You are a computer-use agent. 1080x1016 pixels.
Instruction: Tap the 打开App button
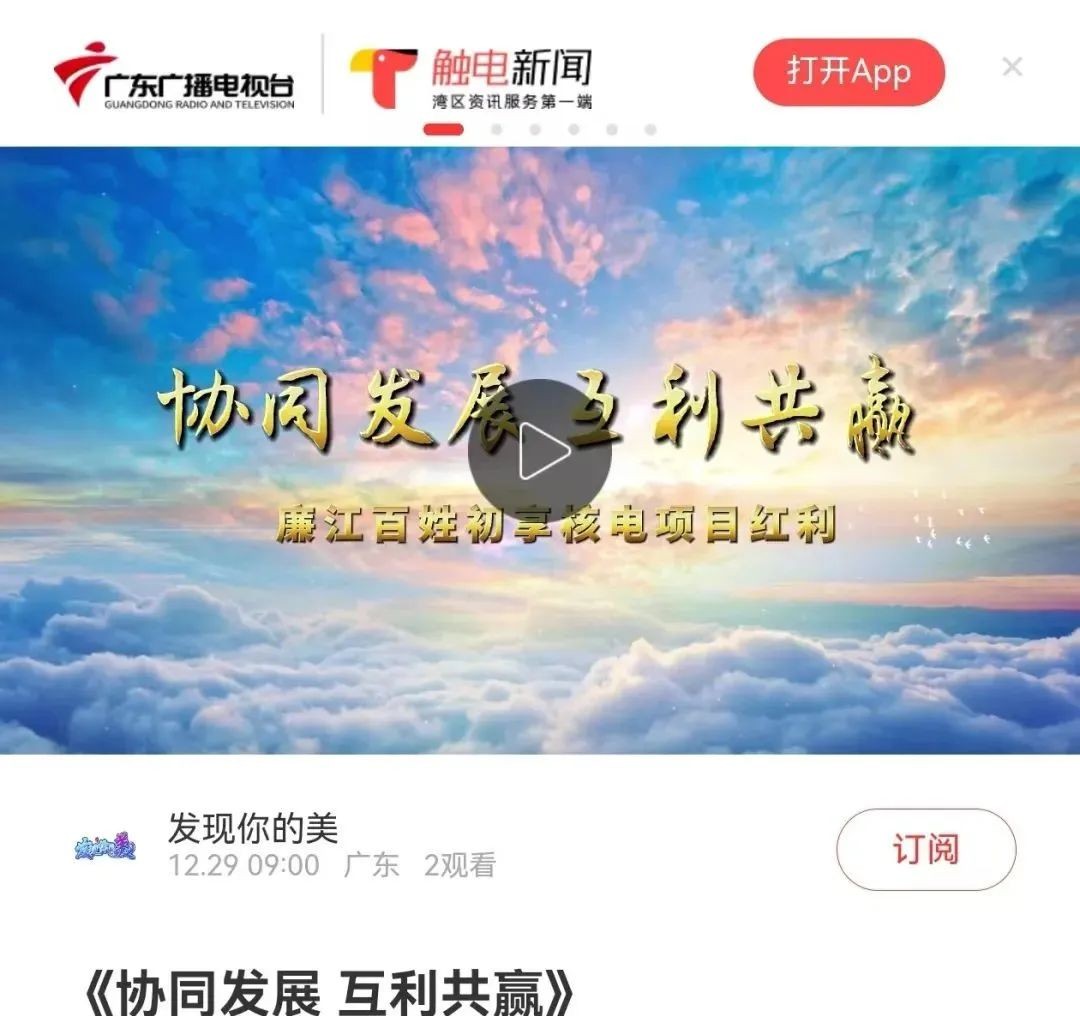click(848, 72)
